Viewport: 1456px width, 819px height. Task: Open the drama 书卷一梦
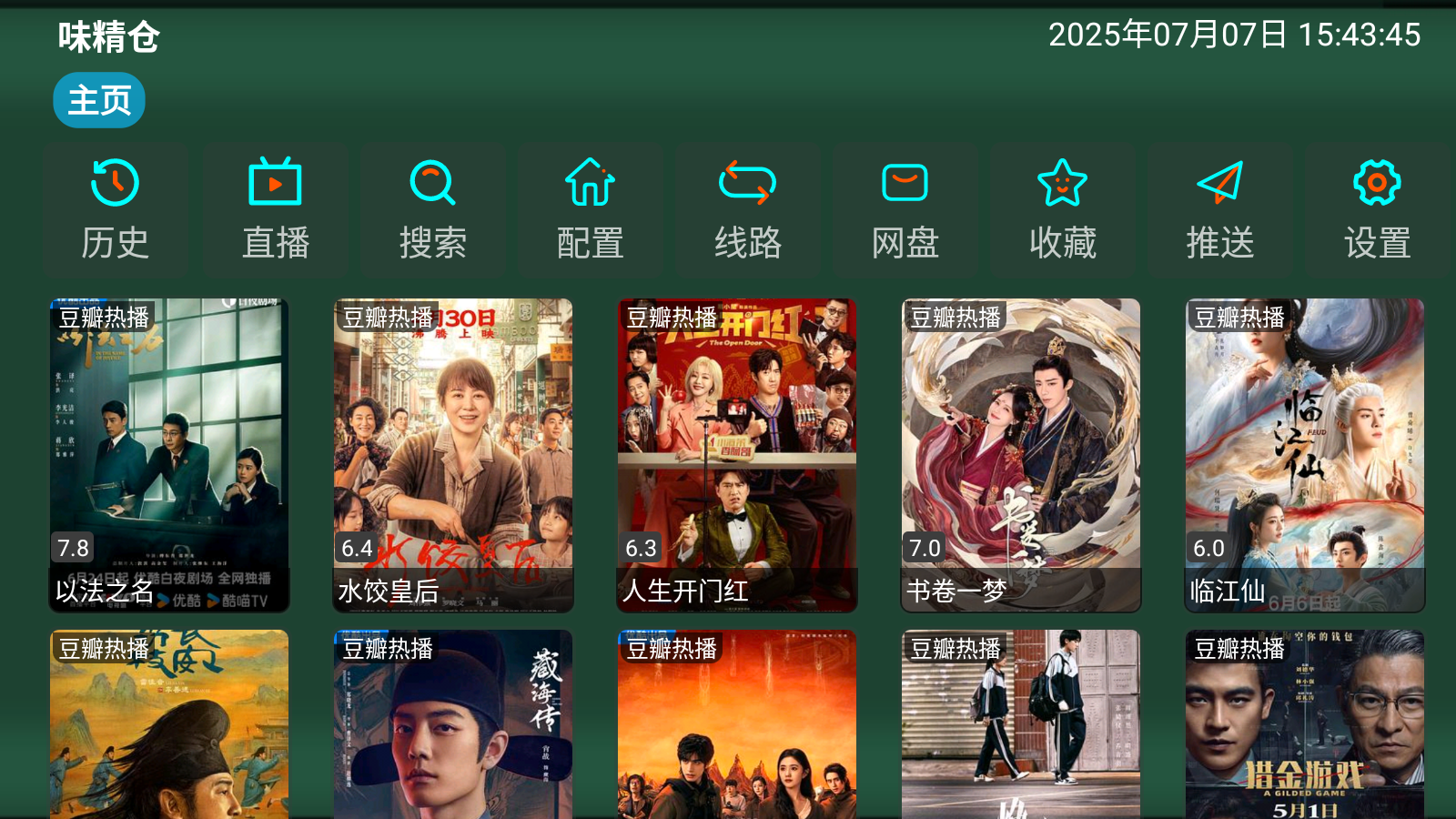point(1021,455)
